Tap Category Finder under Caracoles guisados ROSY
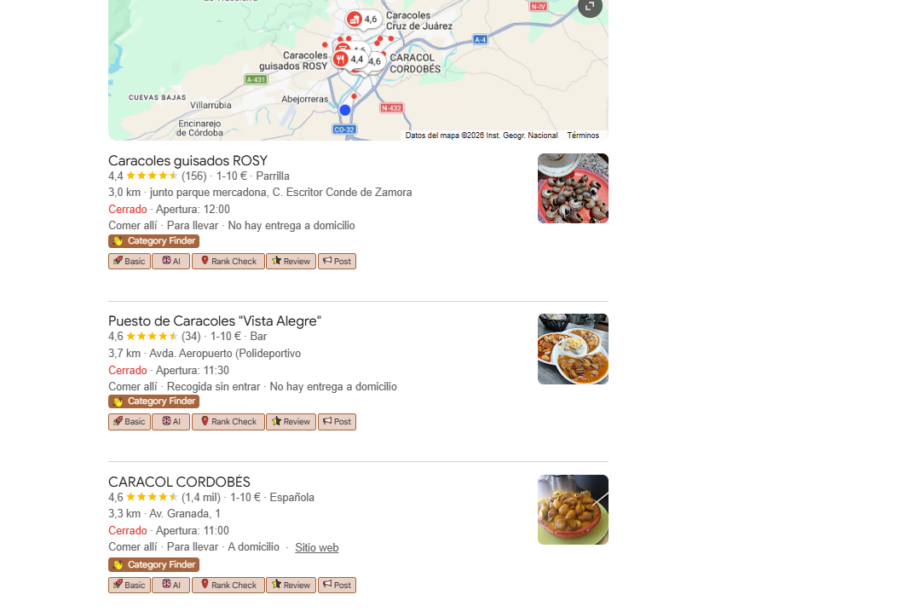Image resolution: width=900 pixels, height=612 pixels. 154,241
